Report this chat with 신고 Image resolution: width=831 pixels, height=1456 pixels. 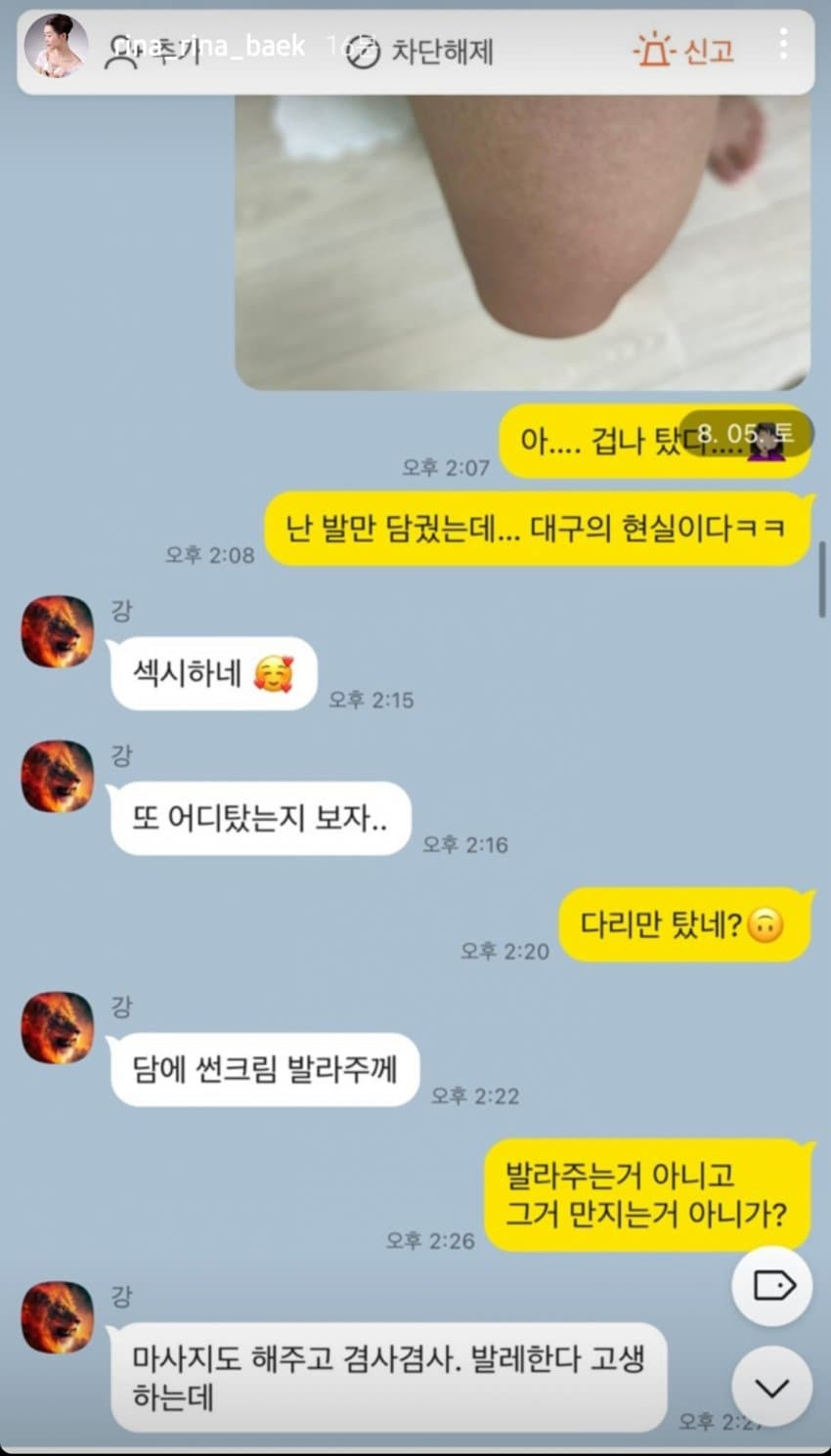(683, 50)
